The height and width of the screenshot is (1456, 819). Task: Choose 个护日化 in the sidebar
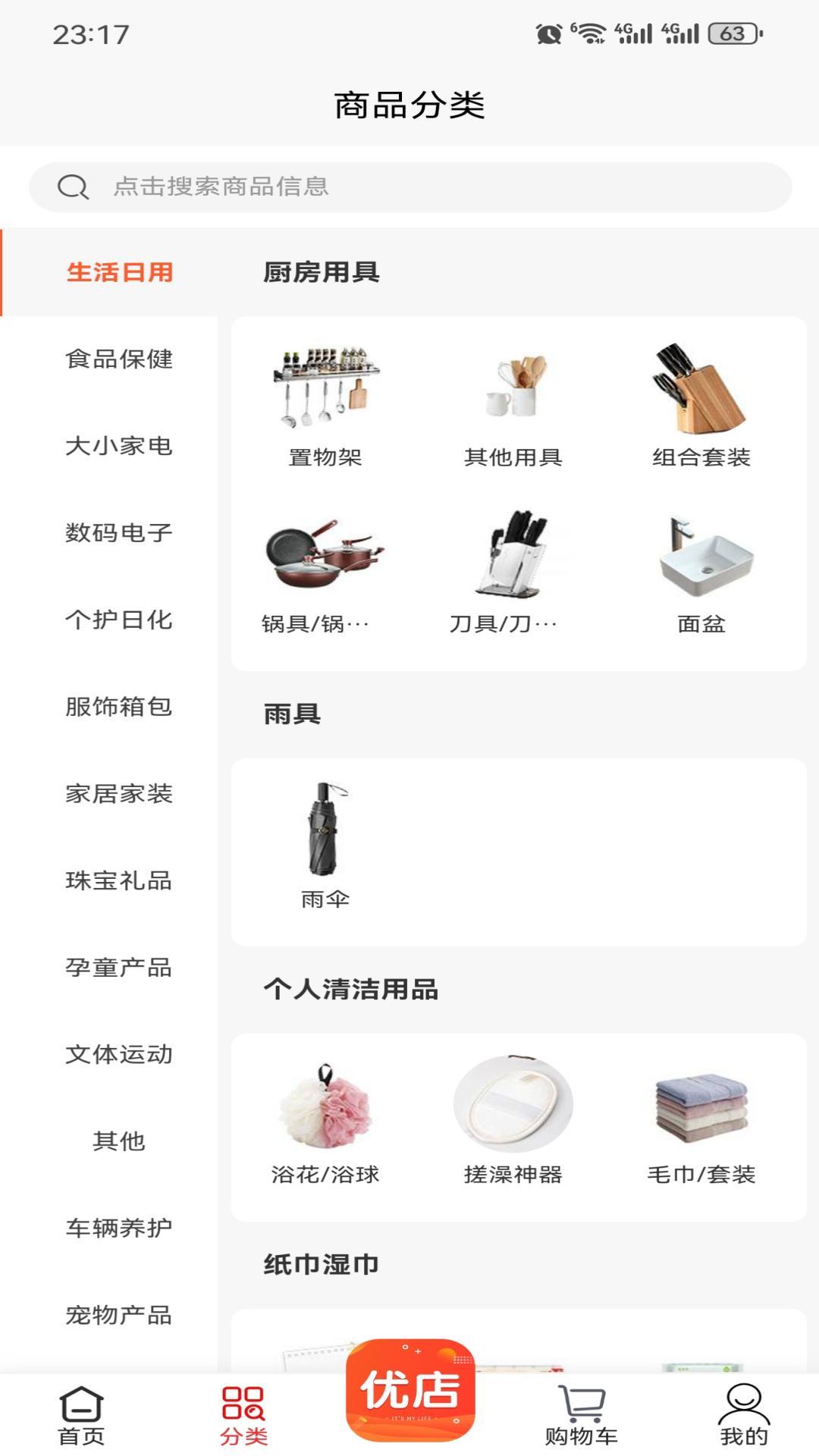tap(119, 620)
